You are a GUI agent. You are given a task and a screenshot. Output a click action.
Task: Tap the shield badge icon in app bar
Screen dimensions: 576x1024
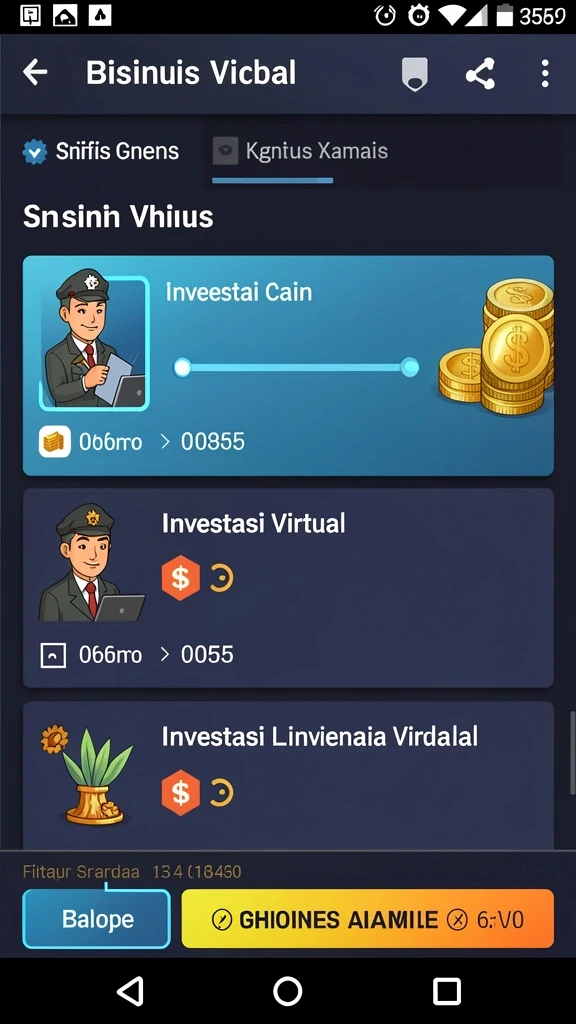pyautogui.click(x=415, y=74)
